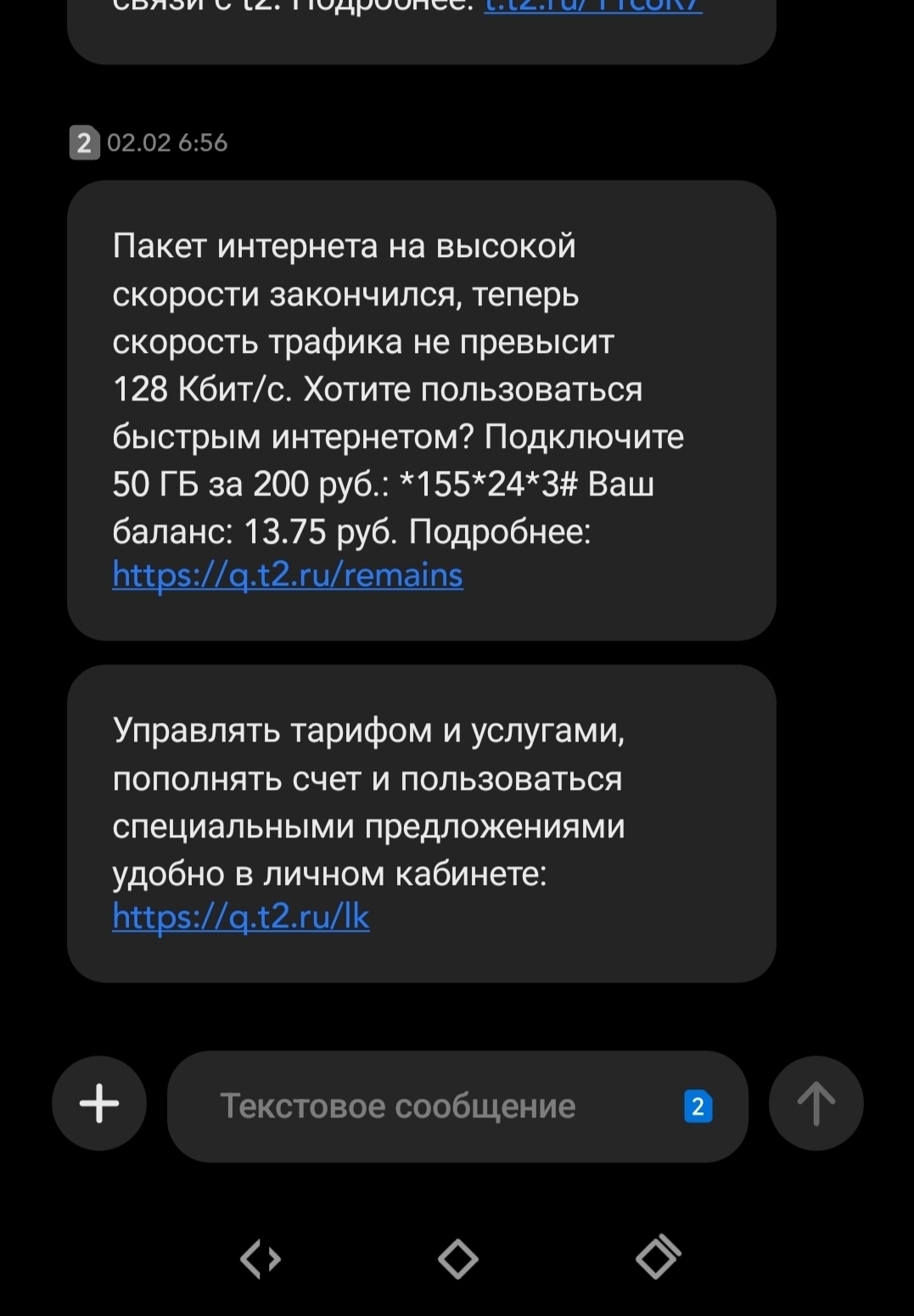This screenshot has height=1316, width=914.
Task: Open the https://q.t2.ru/lk personal account link
Action: click(241, 916)
